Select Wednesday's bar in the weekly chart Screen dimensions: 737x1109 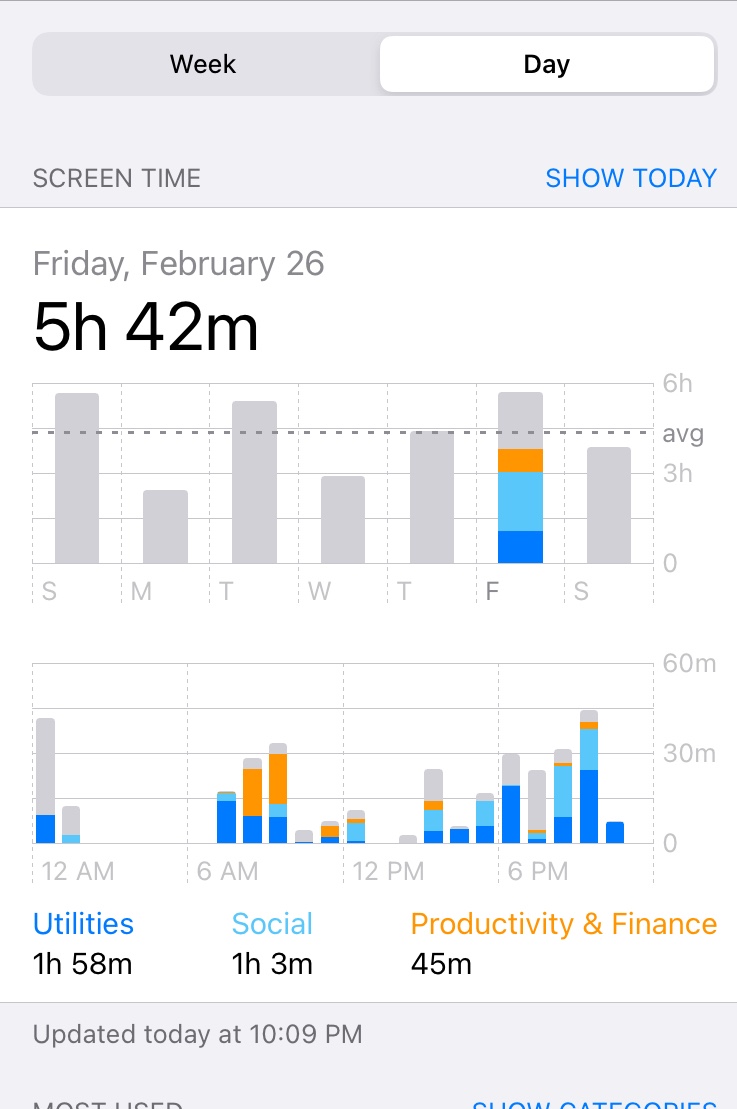(x=343, y=520)
